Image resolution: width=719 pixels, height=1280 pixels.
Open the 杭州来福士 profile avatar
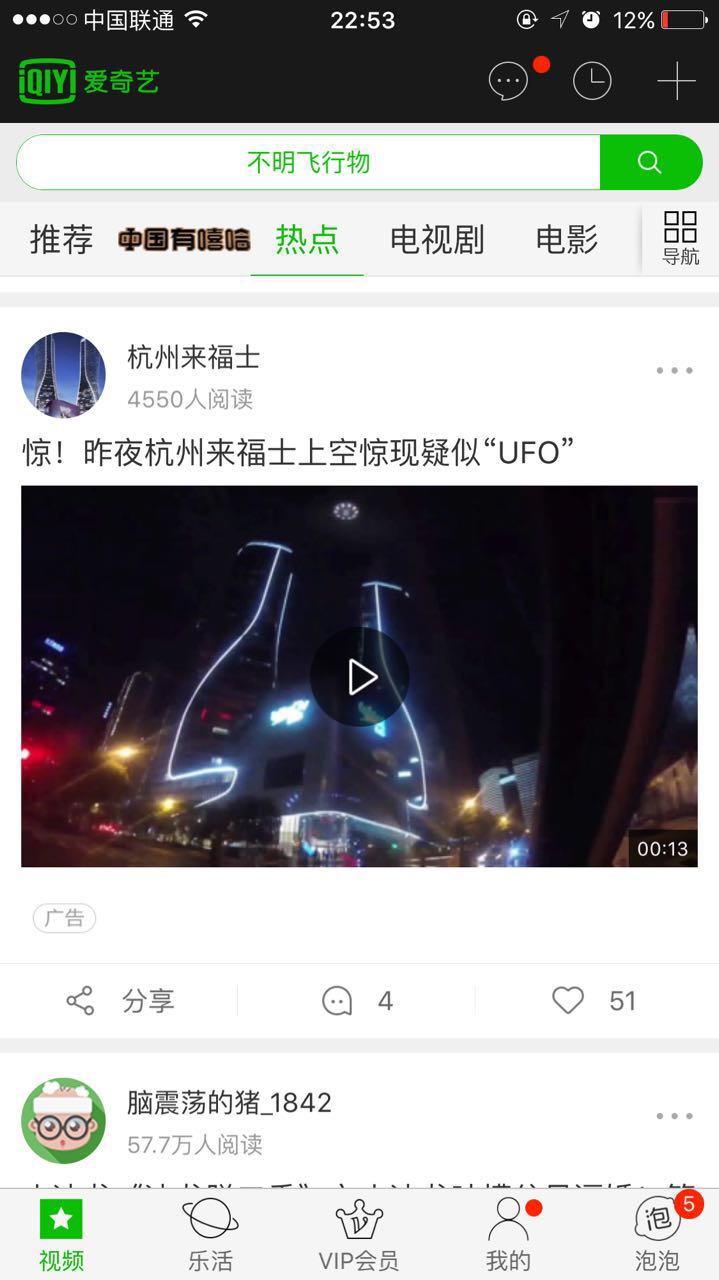(x=63, y=375)
